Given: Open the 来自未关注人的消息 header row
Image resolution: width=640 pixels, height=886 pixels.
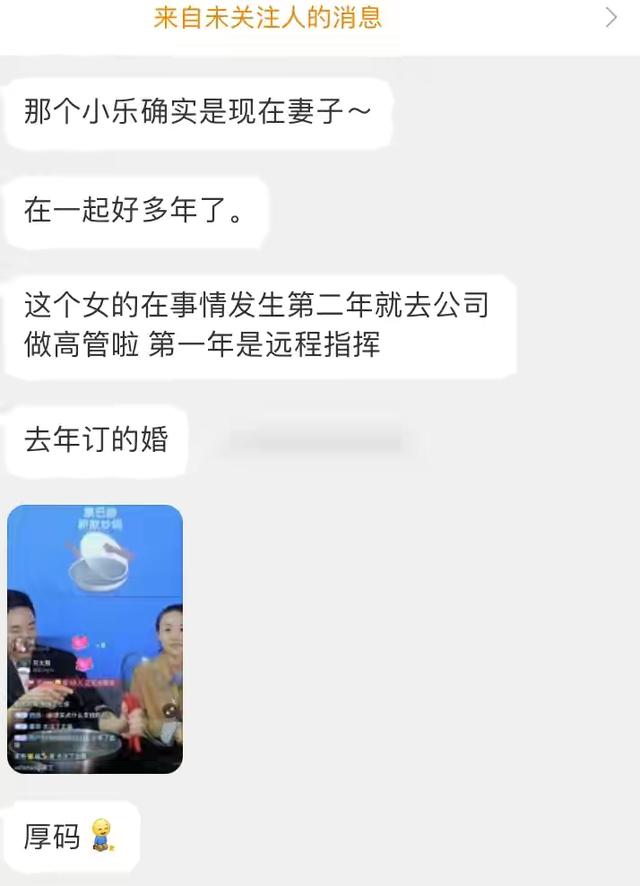Looking at the screenshot, I should pyautogui.click(x=320, y=18).
